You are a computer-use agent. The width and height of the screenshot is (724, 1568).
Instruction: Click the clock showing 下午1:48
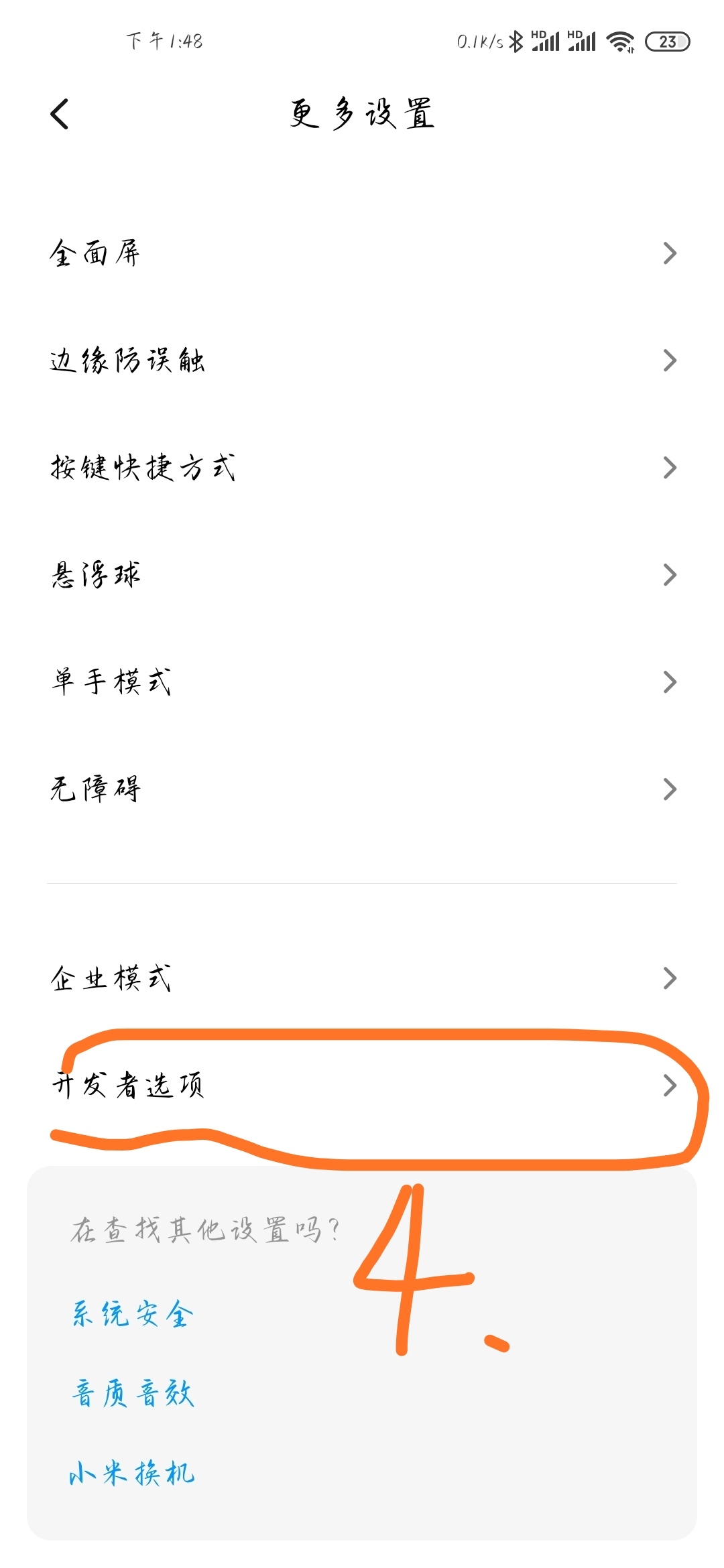coord(164,42)
